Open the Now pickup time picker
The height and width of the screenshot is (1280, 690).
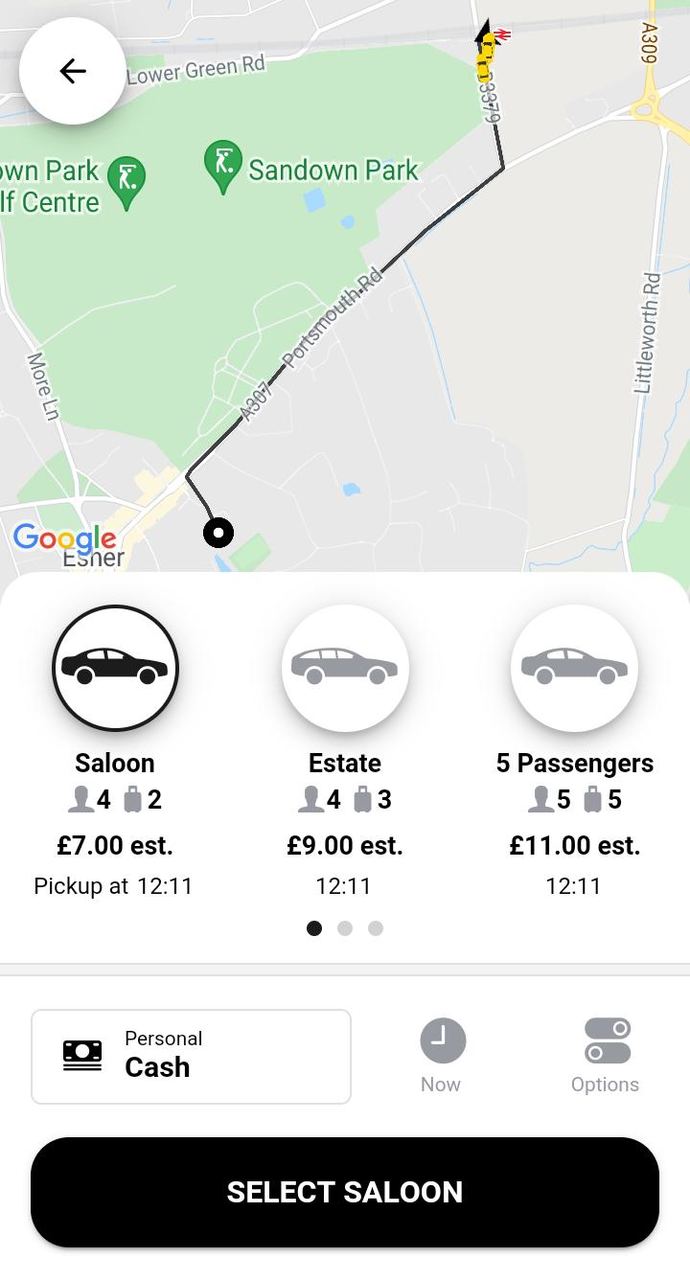click(x=441, y=1056)
